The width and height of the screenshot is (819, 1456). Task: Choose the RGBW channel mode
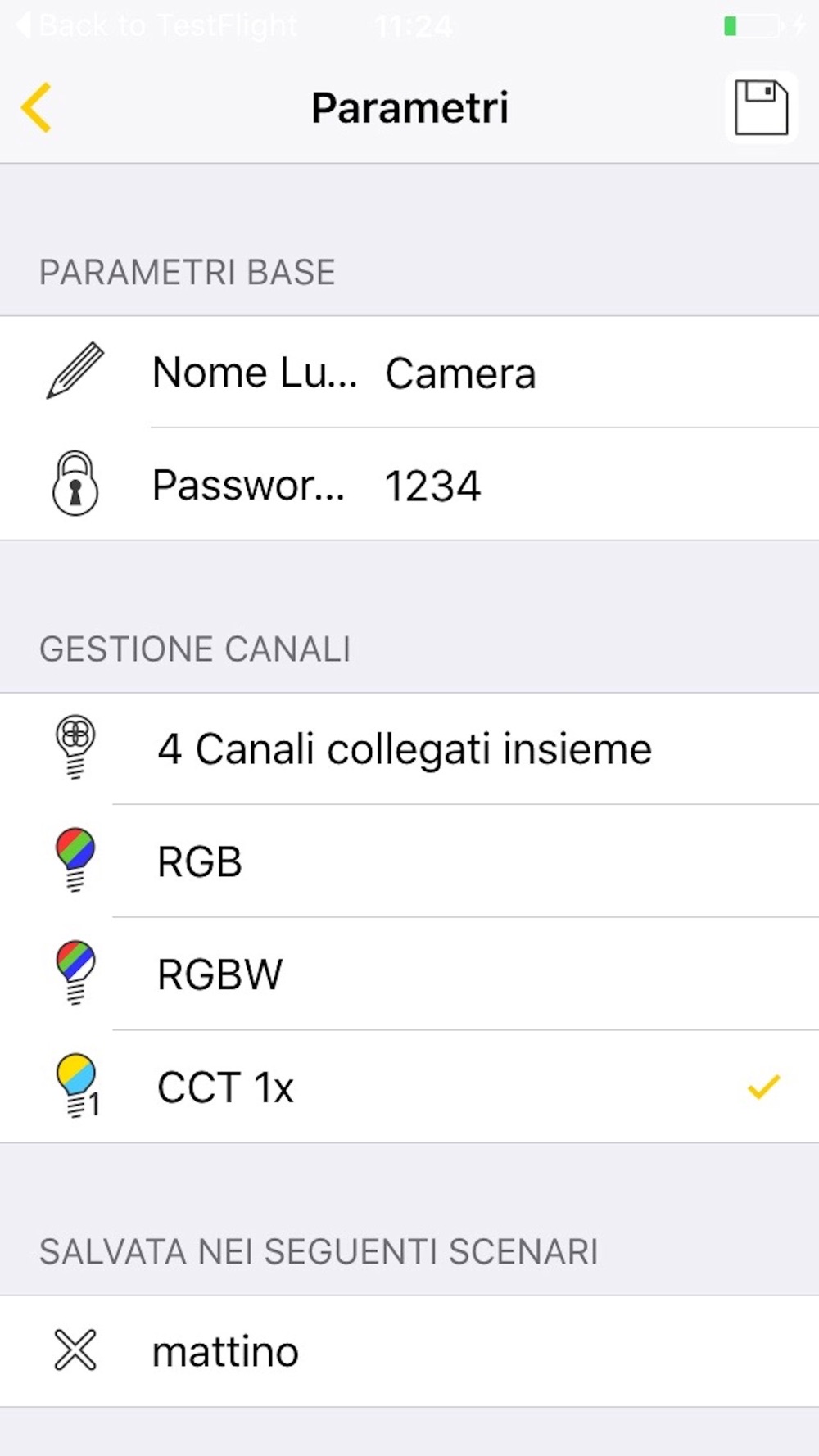(x=409, y=974)
